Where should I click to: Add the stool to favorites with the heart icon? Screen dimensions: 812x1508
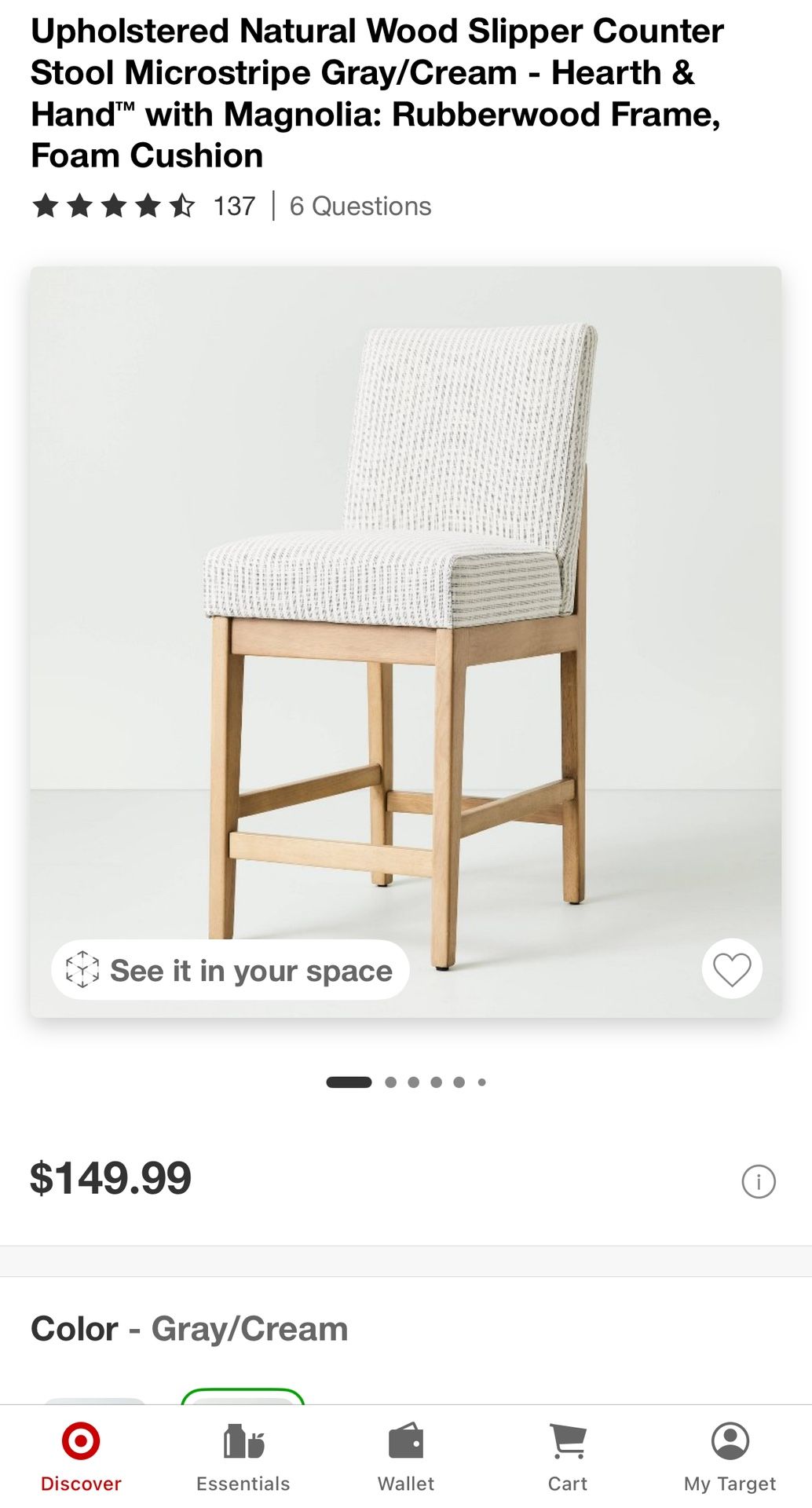click(731, 969)
